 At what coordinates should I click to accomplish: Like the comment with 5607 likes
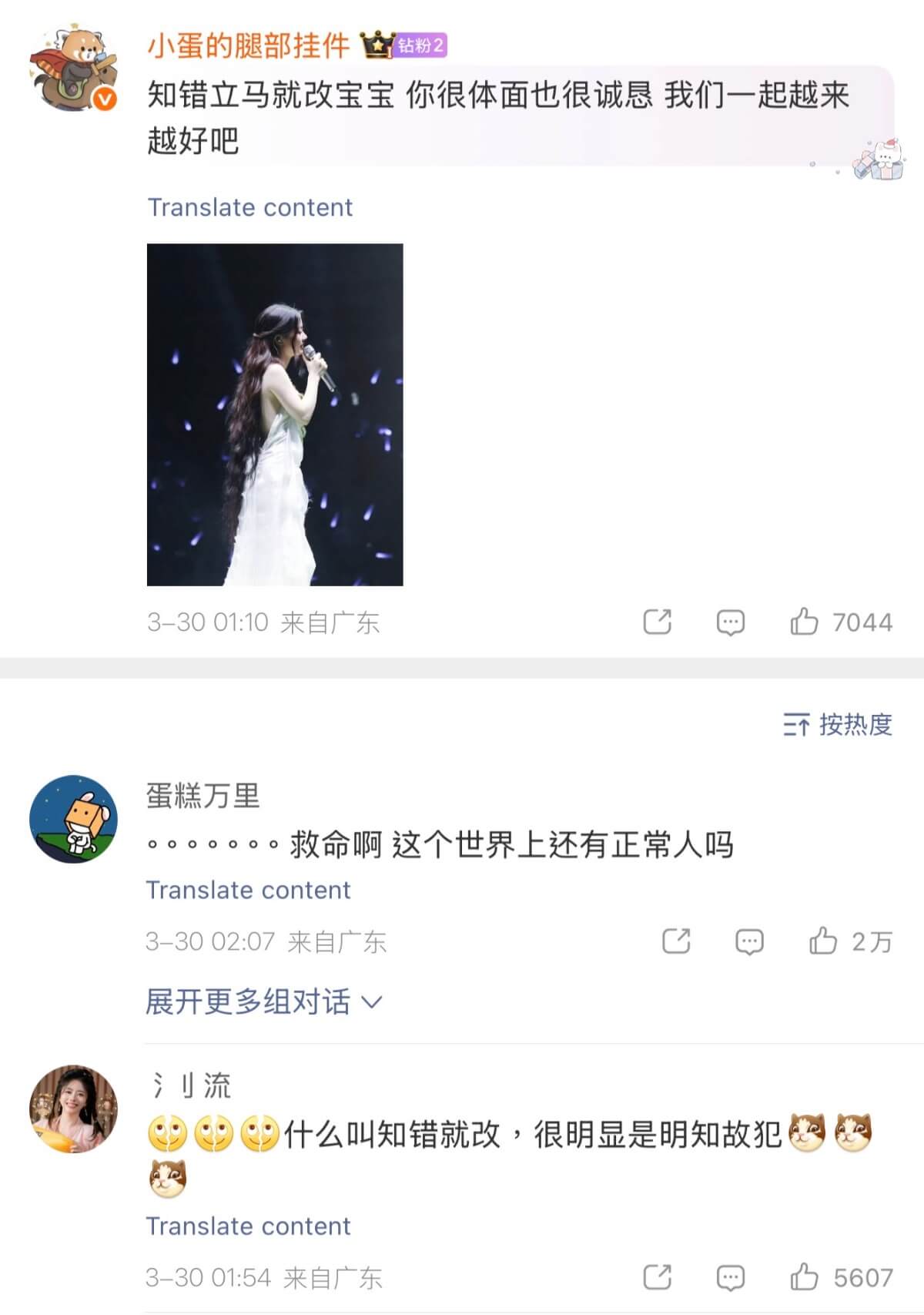(x=804, y=1277)
